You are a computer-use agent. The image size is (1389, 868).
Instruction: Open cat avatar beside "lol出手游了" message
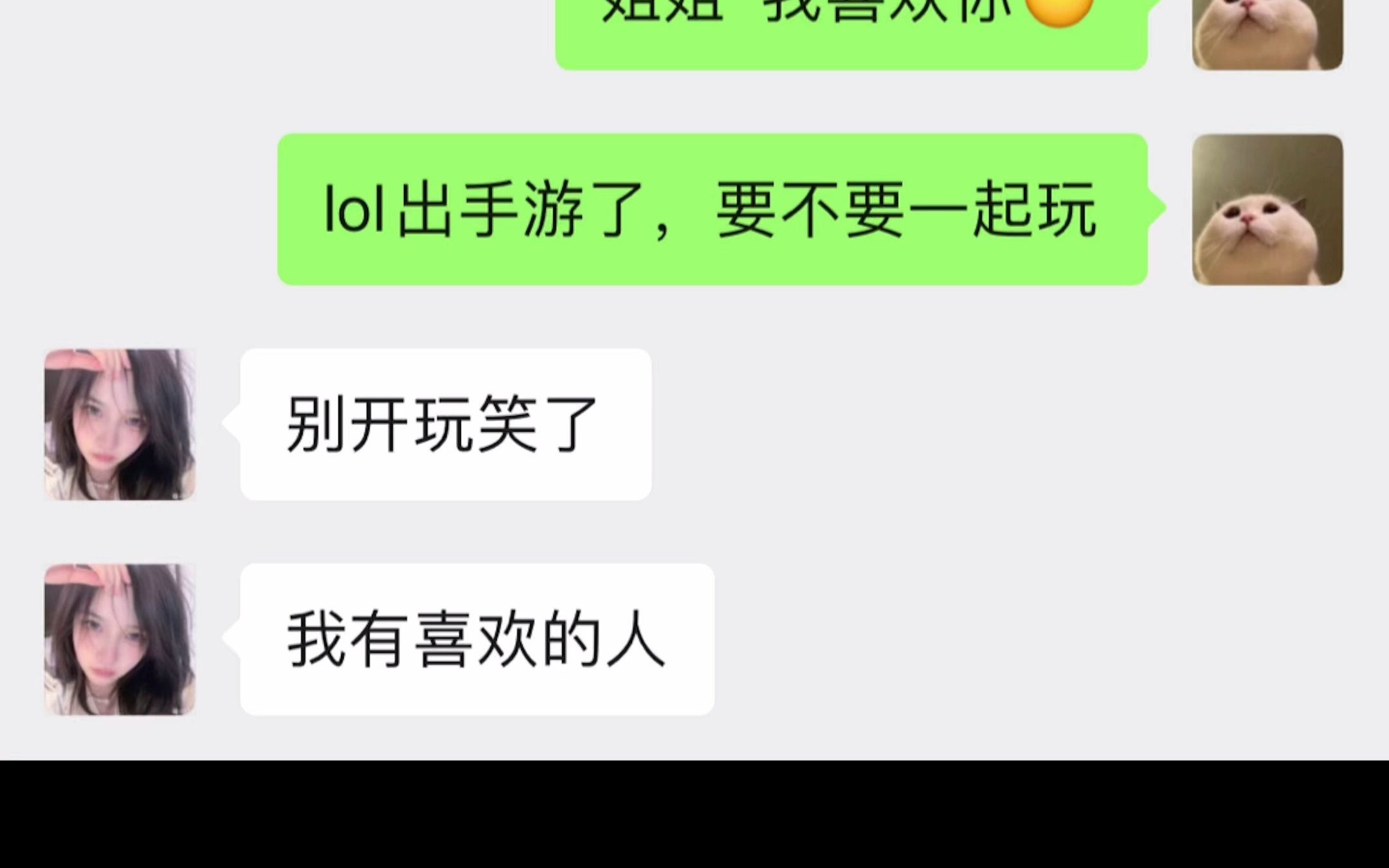(1267, 210)
